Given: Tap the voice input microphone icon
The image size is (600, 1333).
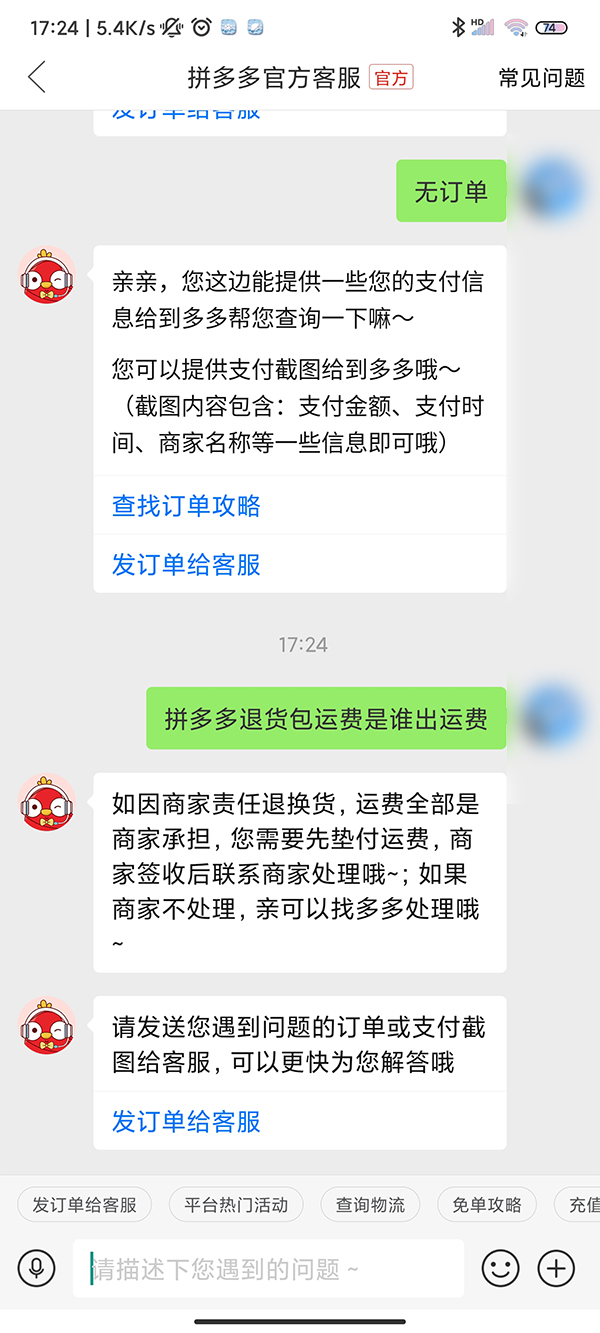Looking at the screenshot, I should pyautogui.click(x=37, y=1268).
